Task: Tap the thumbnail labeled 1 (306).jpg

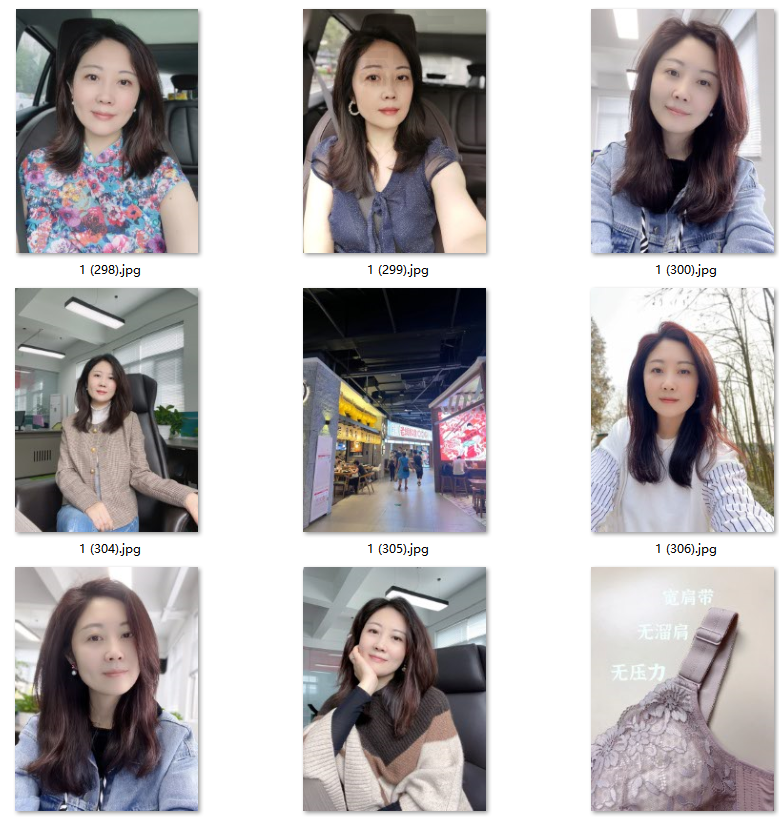Action: tap(682, 410)
